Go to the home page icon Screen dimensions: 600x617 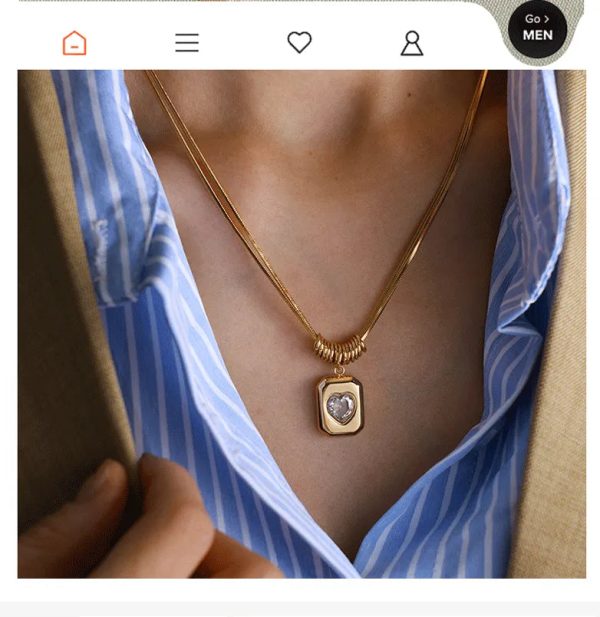tap(74, 43)
